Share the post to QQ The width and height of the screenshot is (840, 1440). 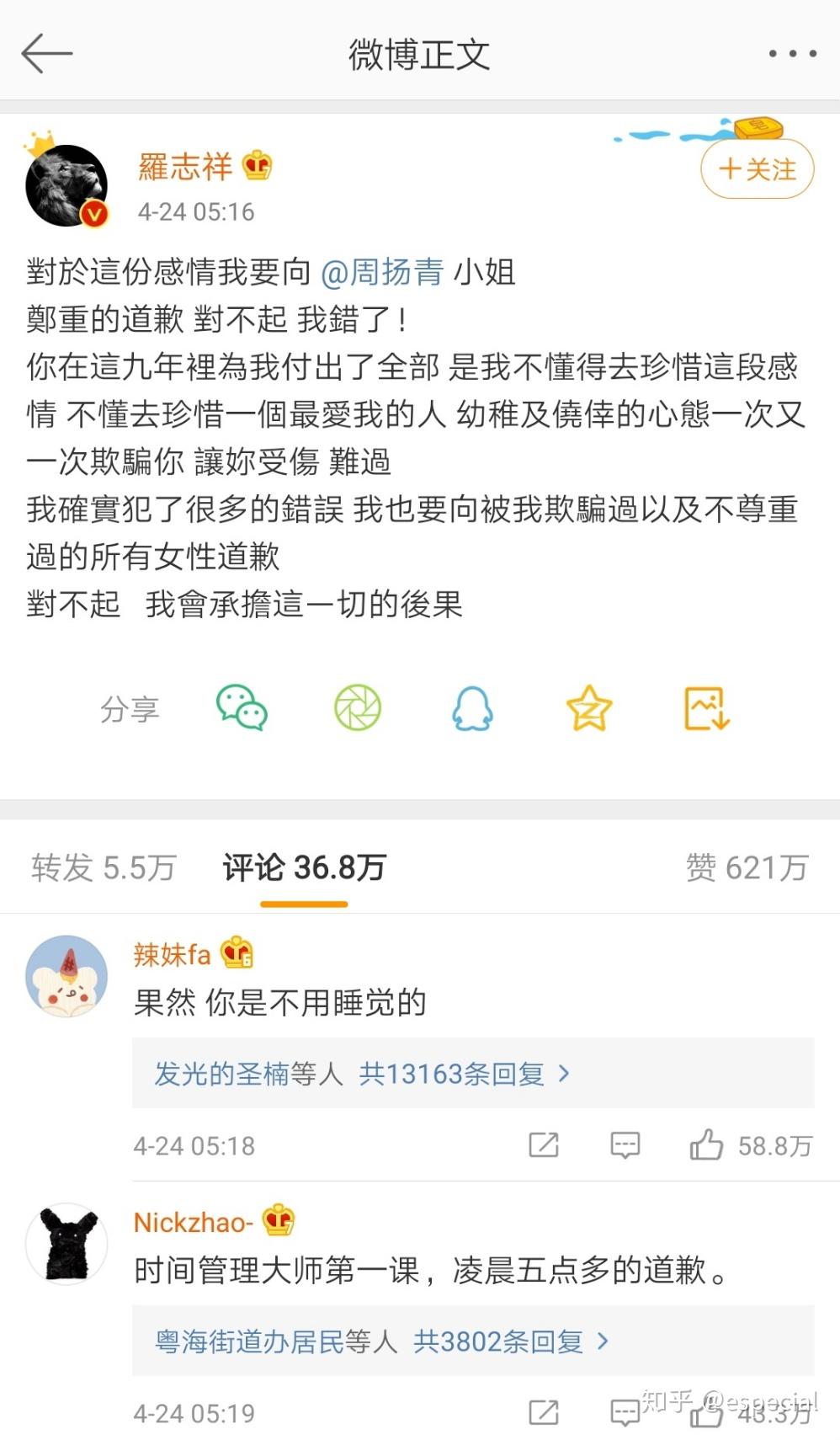(x=473, y=707)
